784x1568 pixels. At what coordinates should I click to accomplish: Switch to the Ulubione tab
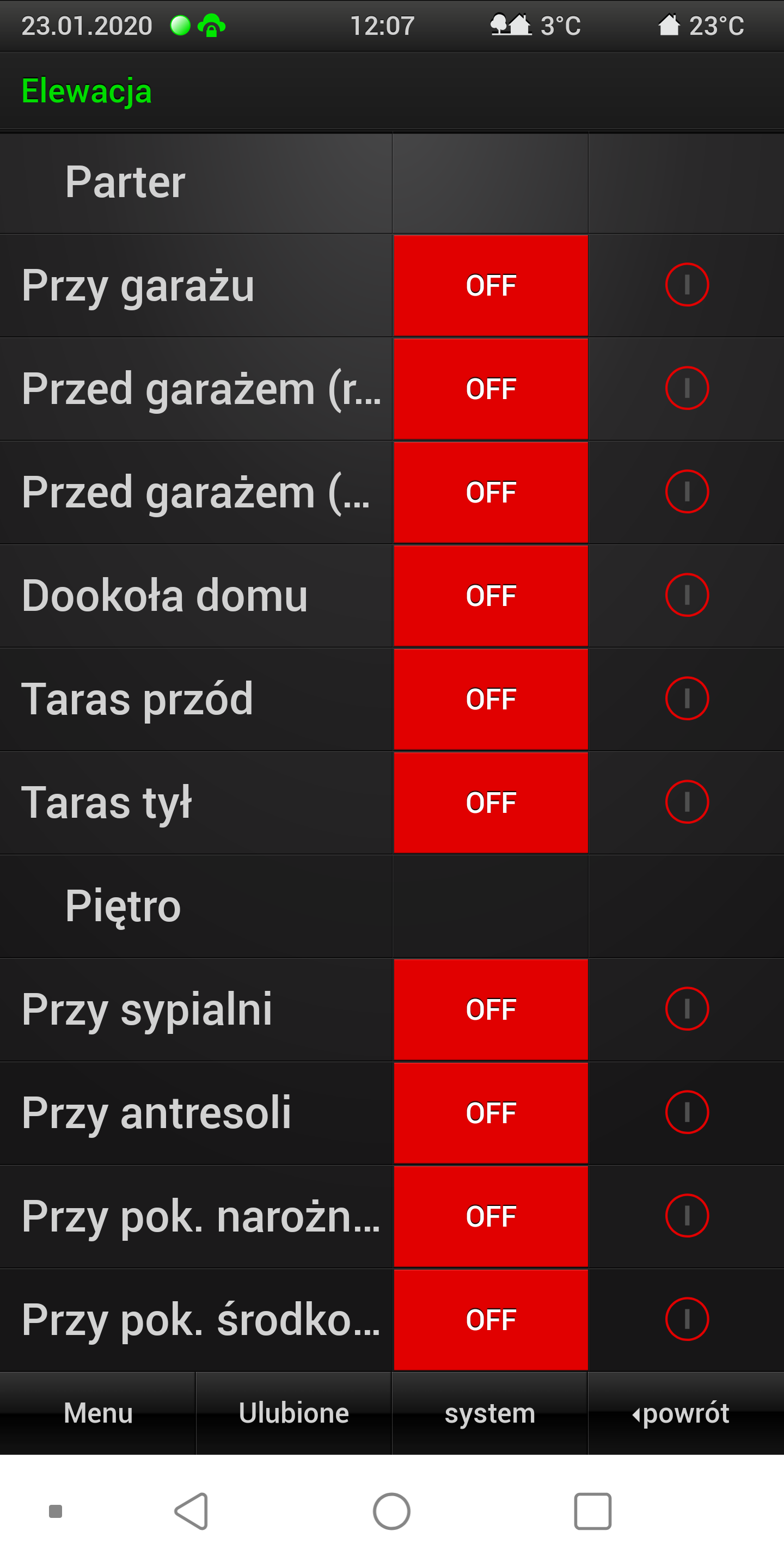click(293, 1413)
